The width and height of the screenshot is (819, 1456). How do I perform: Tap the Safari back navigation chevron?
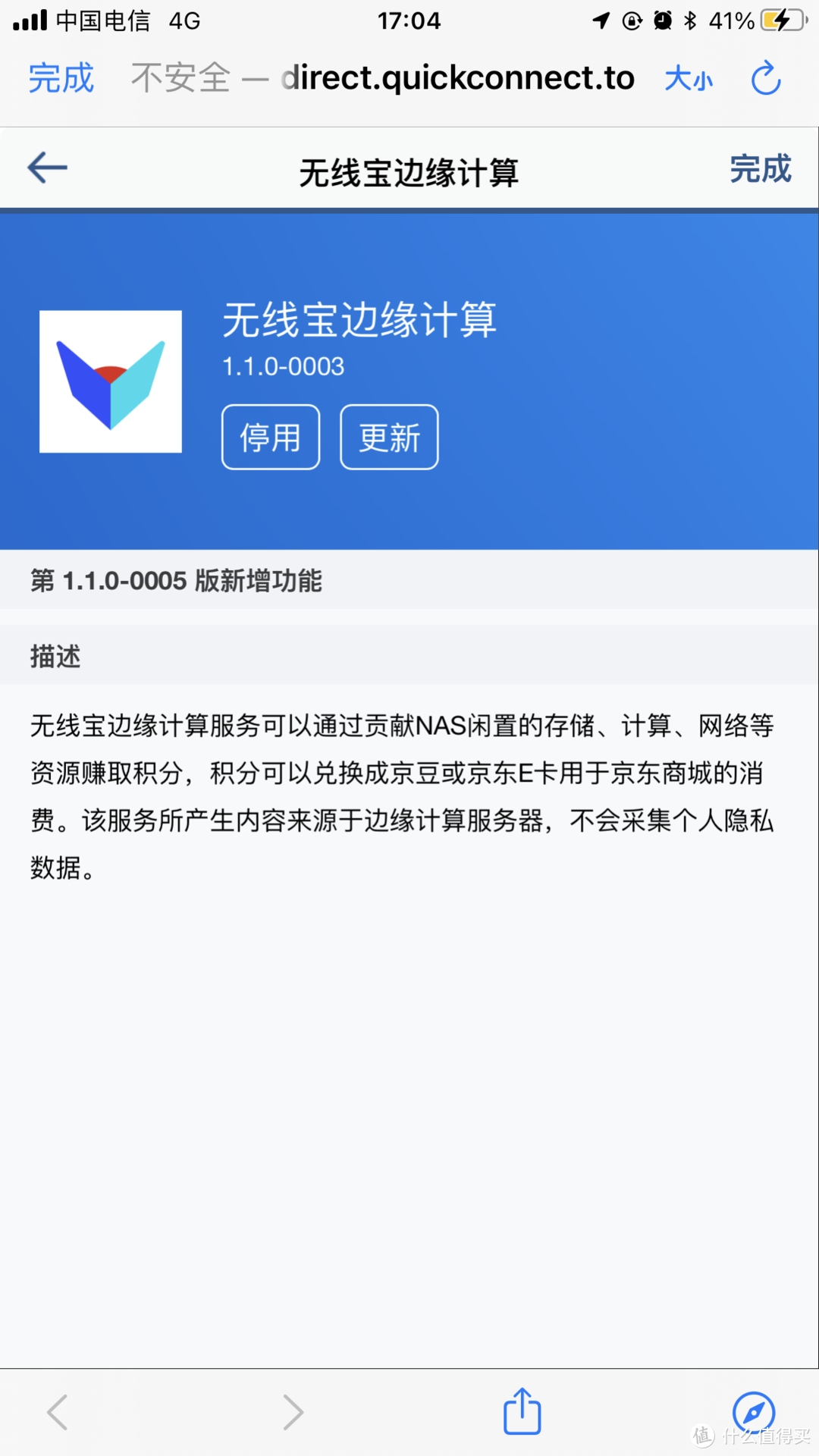click(57, 1409)
